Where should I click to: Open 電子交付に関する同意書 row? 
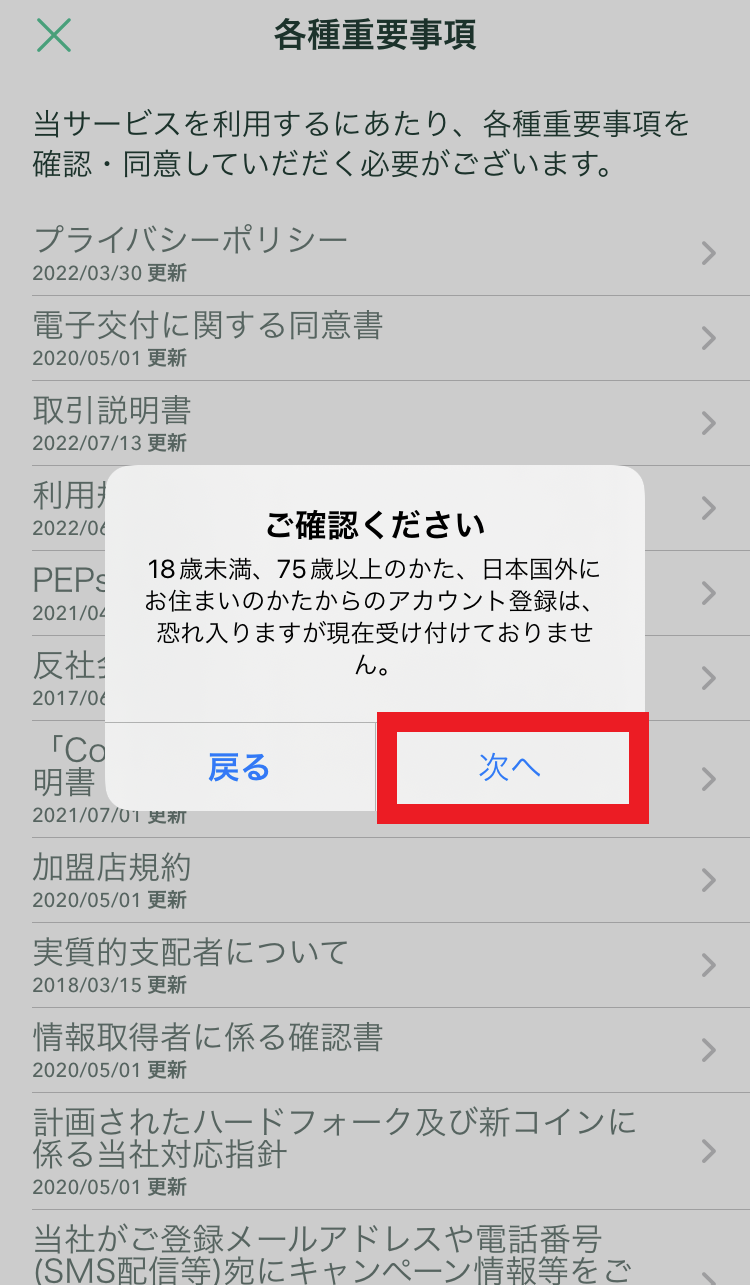pyautogui.click(x=375, y=338)
